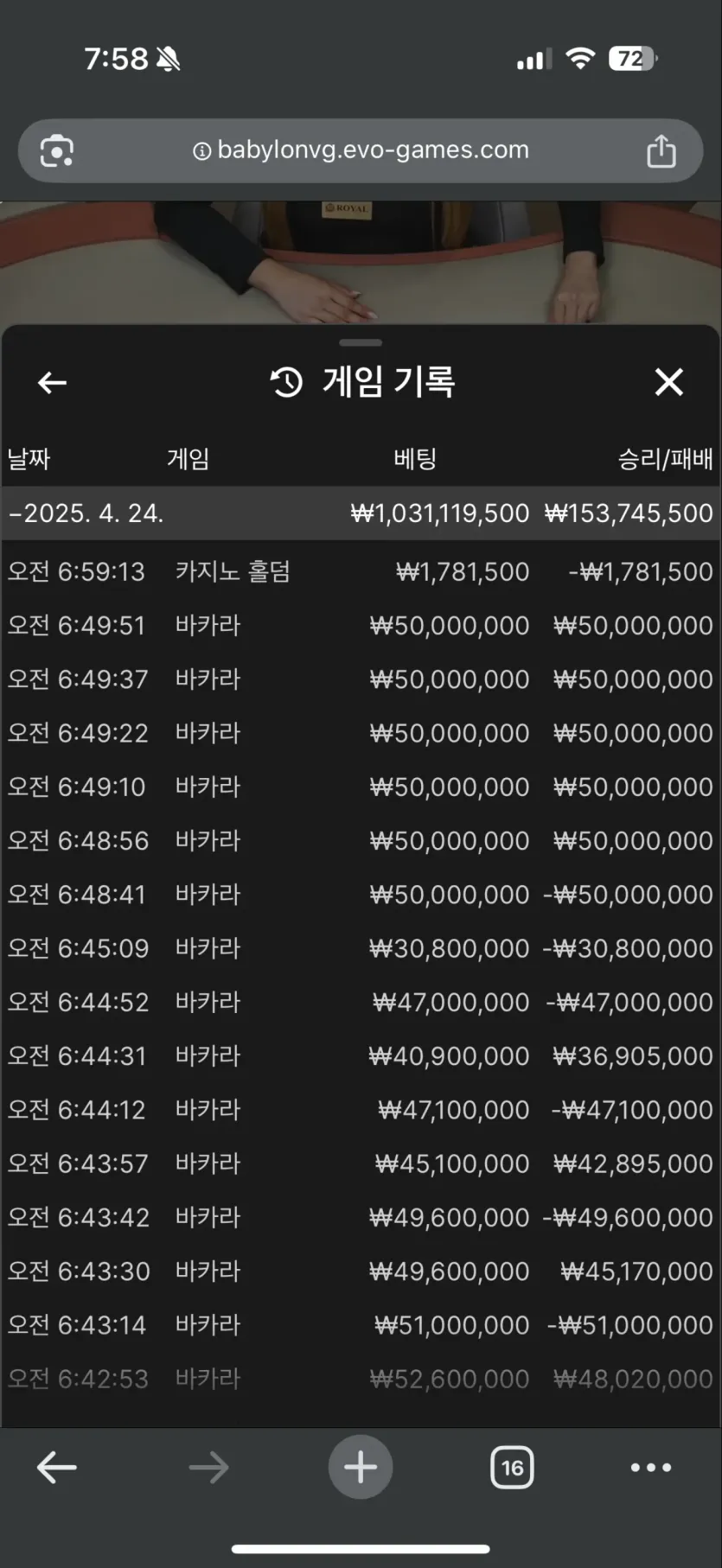Open the 바카라 record at 6:45:09
722x1568 pixels.
(x=361, y=948)
